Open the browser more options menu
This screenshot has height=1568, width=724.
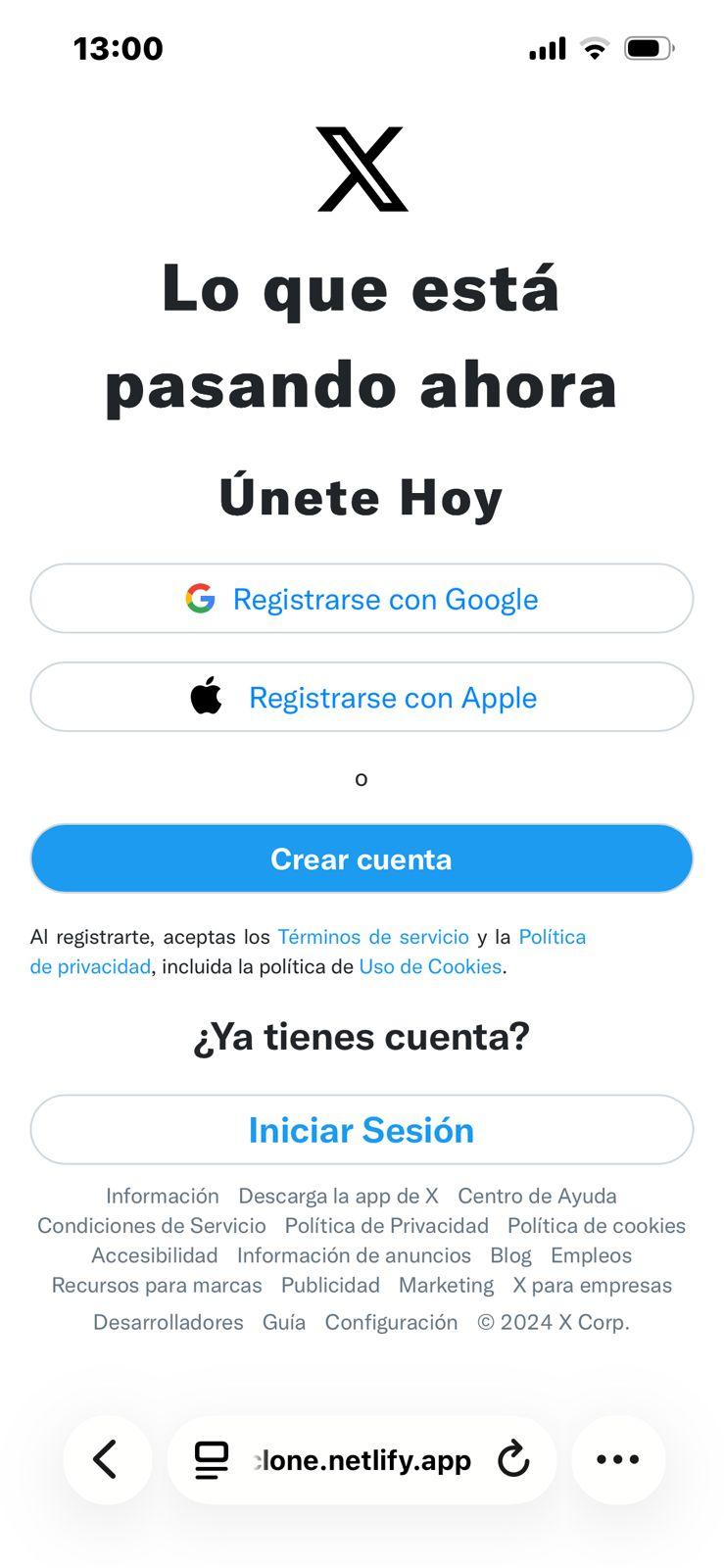(x=617, y=1459)
